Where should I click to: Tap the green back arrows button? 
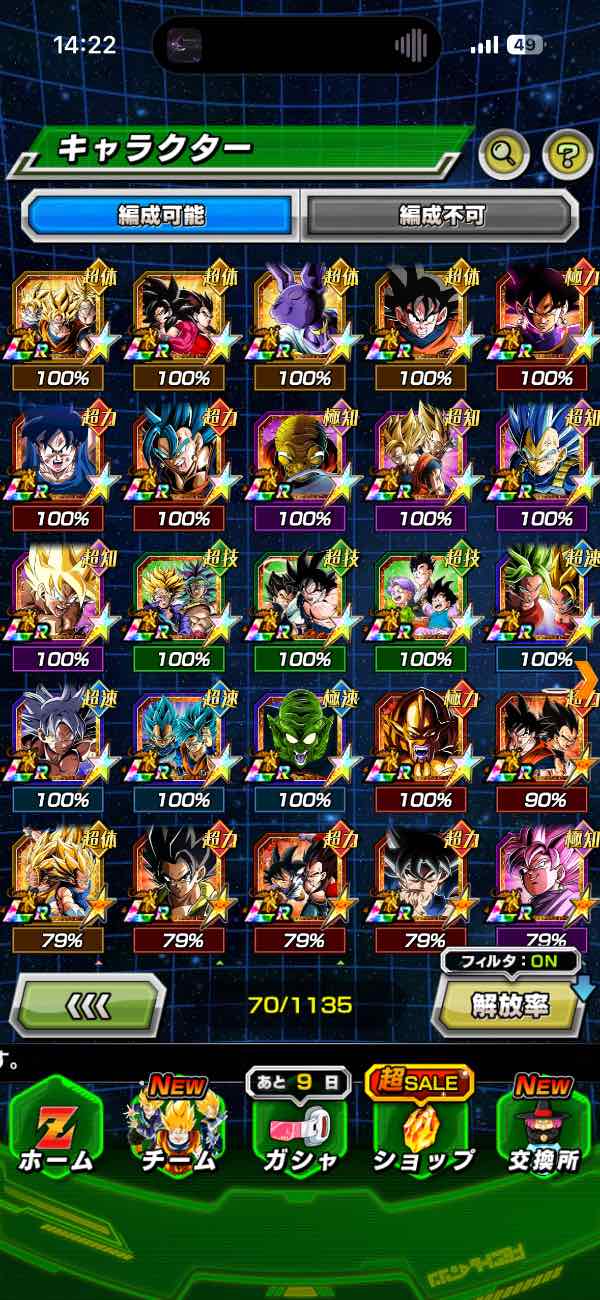[88, 1005]
